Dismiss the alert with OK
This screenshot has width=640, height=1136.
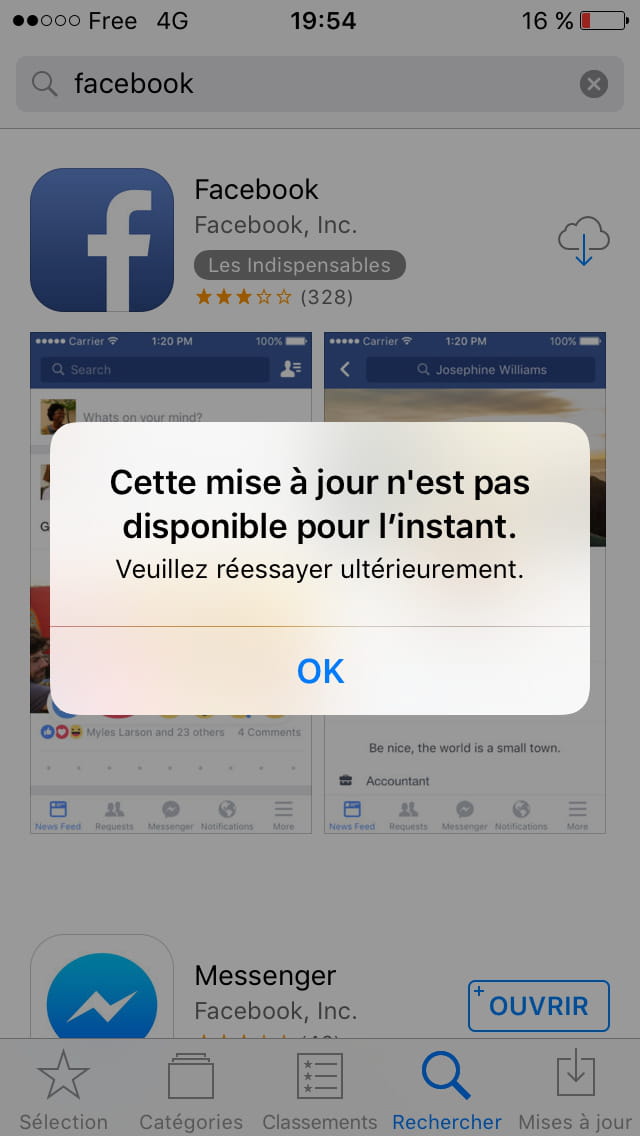tap(320, 671)
